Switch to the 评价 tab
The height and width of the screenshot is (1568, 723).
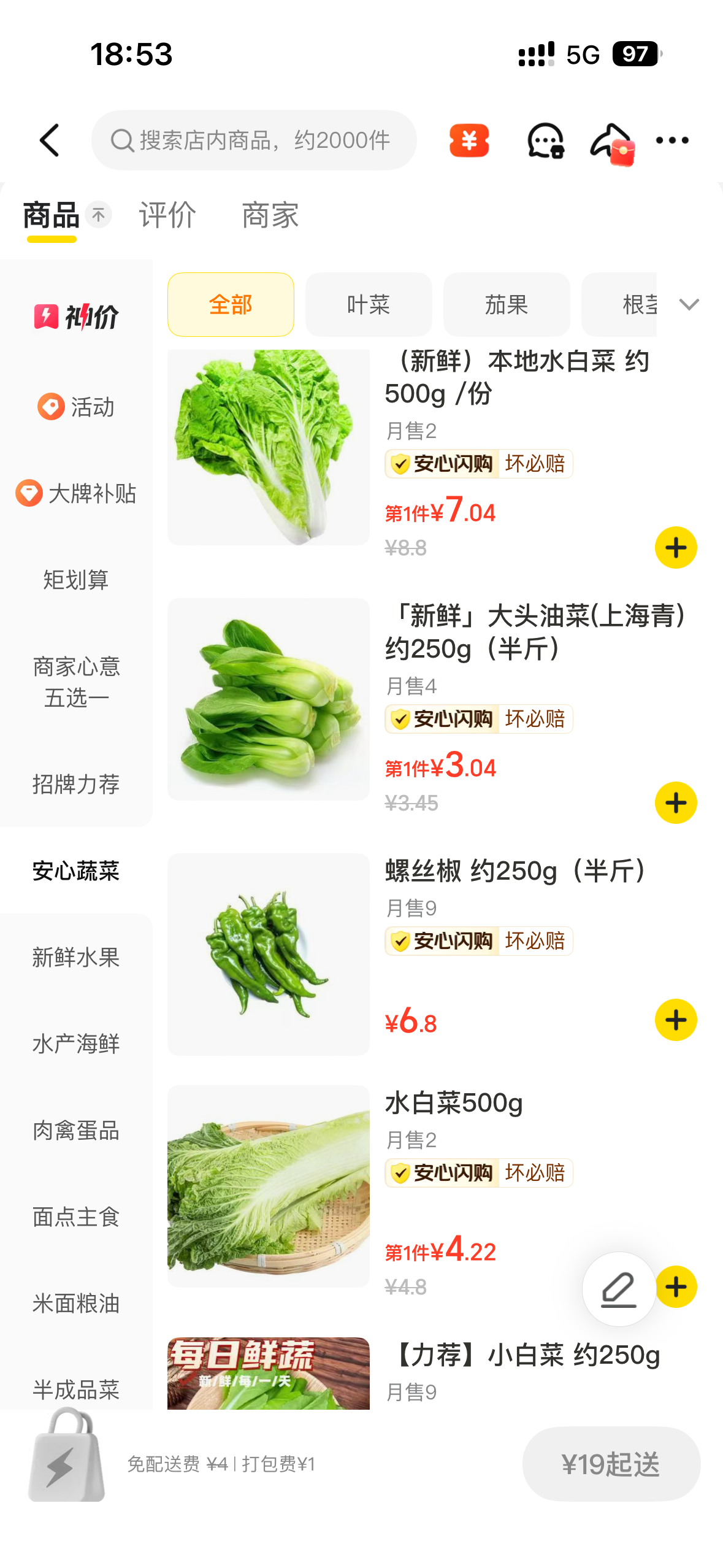point(167,215)
